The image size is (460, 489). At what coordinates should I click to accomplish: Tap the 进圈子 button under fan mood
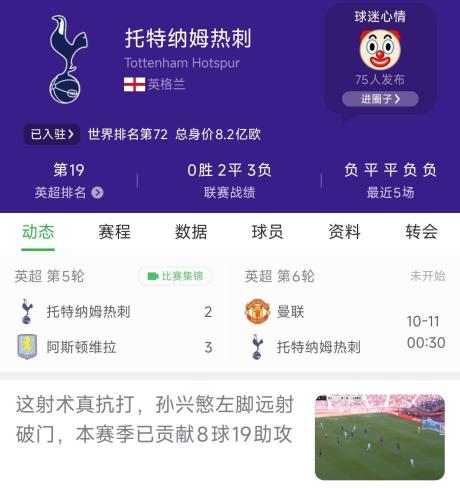tap(380, 99)
